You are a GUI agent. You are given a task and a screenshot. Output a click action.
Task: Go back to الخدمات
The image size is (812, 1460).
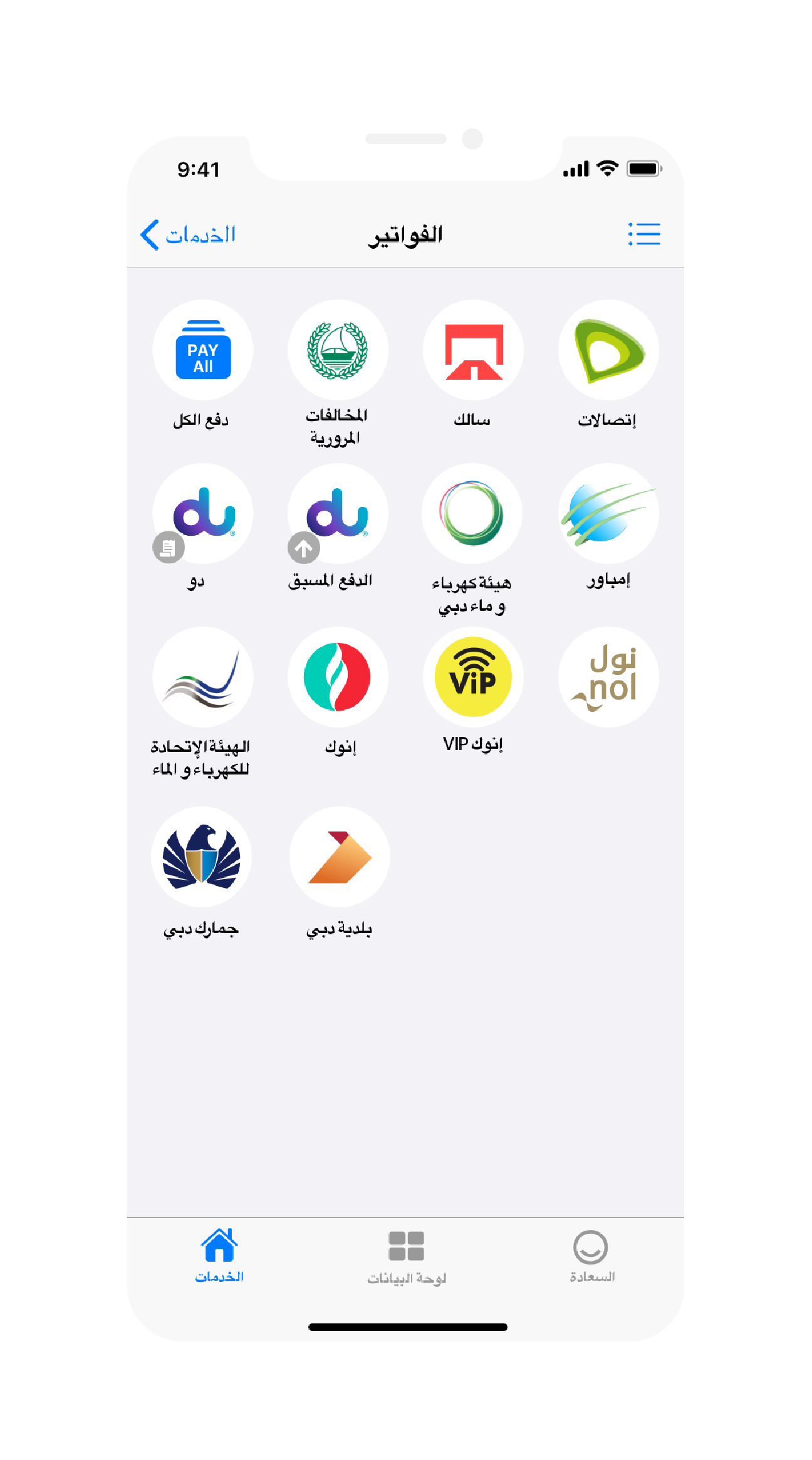click(188, 235)
